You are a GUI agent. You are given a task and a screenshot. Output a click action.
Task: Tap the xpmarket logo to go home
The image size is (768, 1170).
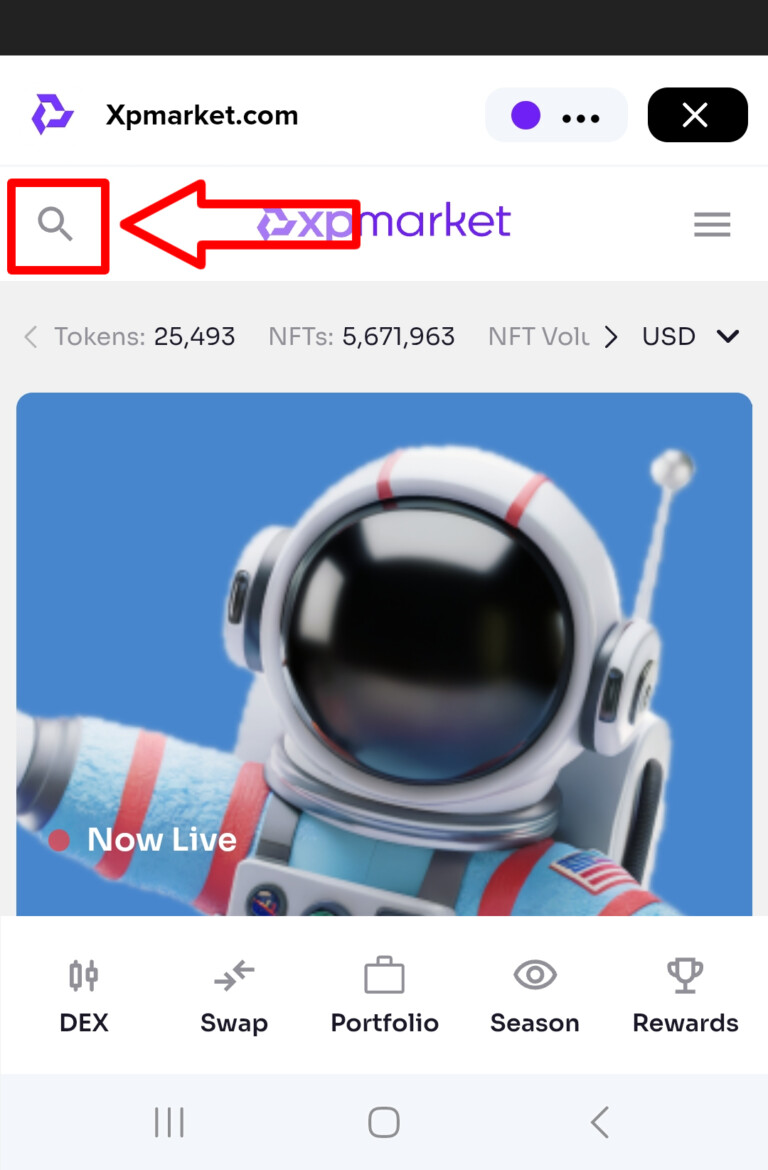point(385,223)
